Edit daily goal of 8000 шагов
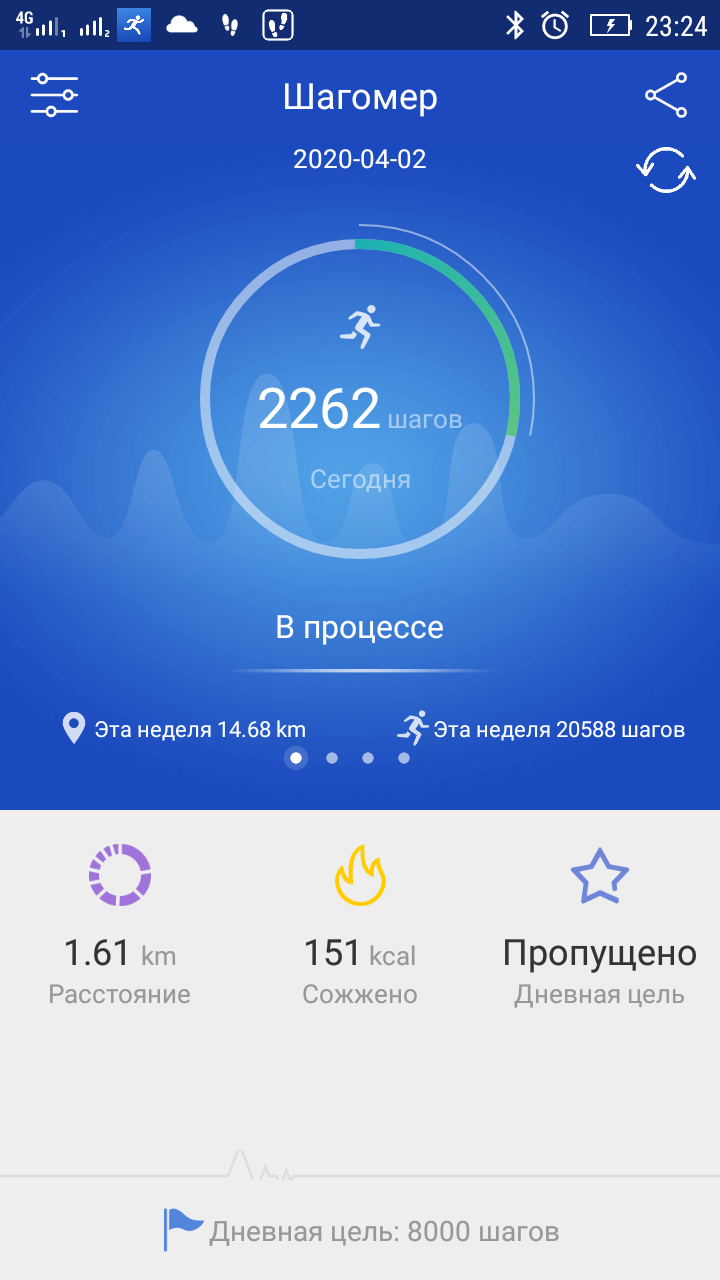Screen dimensions: 720x1280 (361, 1231)
